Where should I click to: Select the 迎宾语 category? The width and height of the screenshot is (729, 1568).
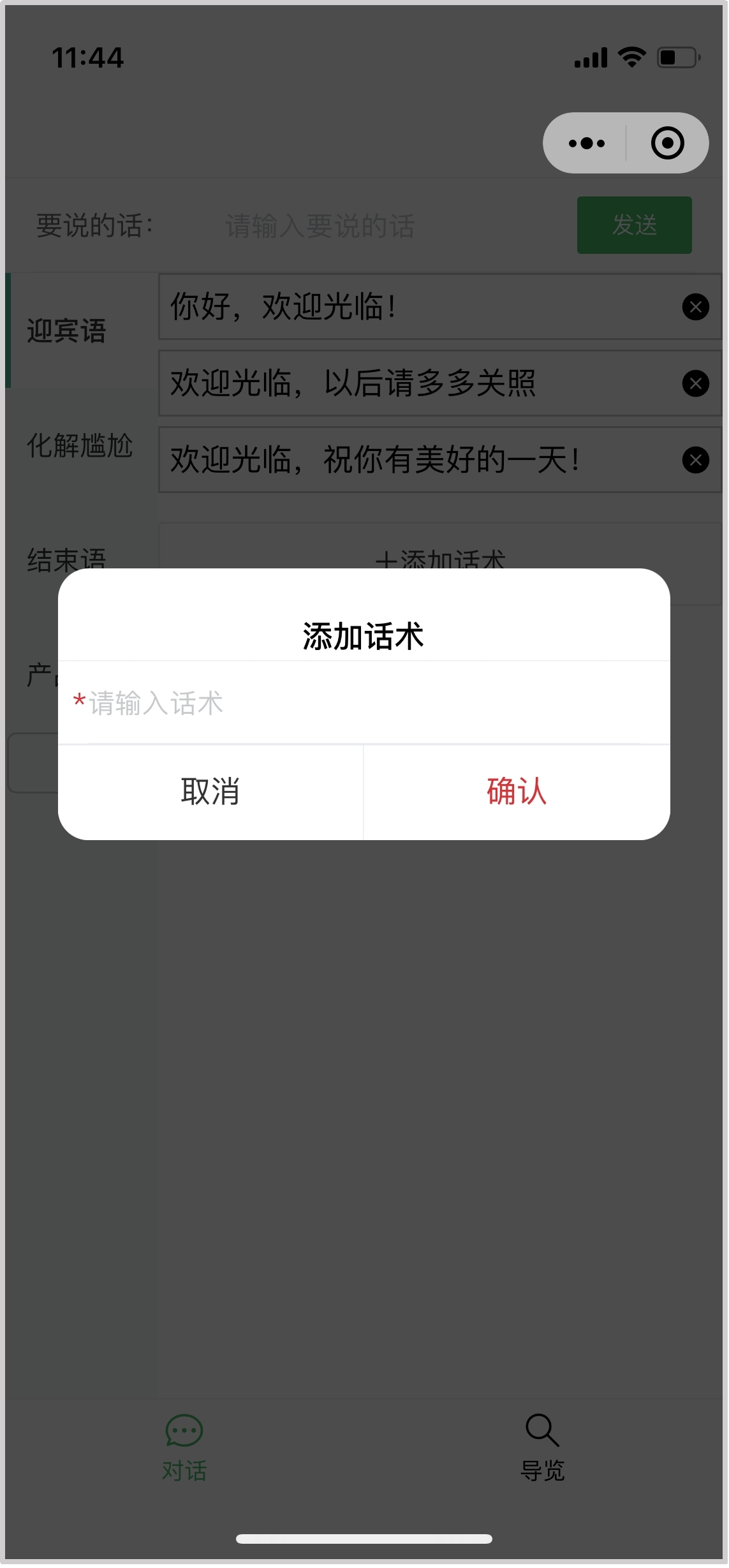(x=66, y=330)
